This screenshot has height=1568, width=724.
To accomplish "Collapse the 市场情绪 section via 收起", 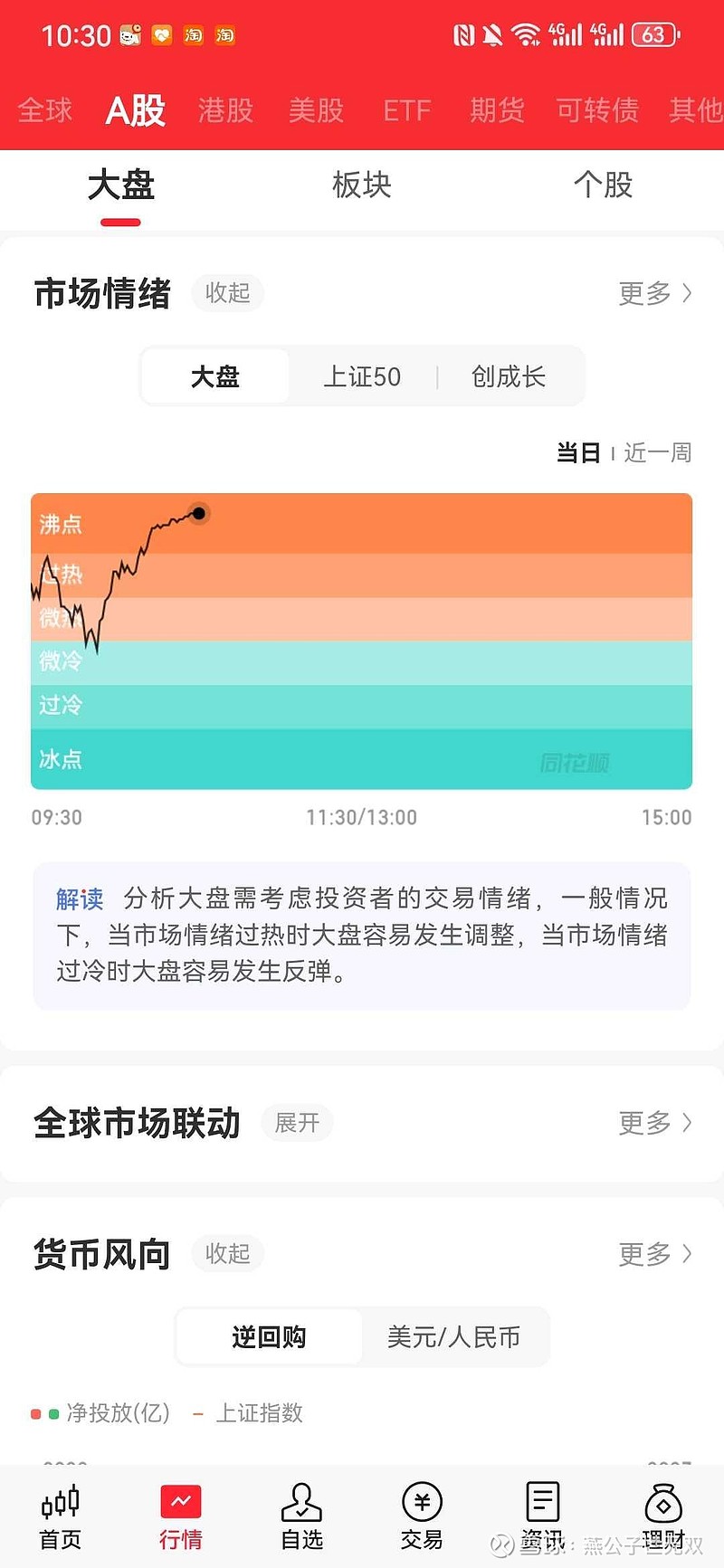I will [227, 293].
